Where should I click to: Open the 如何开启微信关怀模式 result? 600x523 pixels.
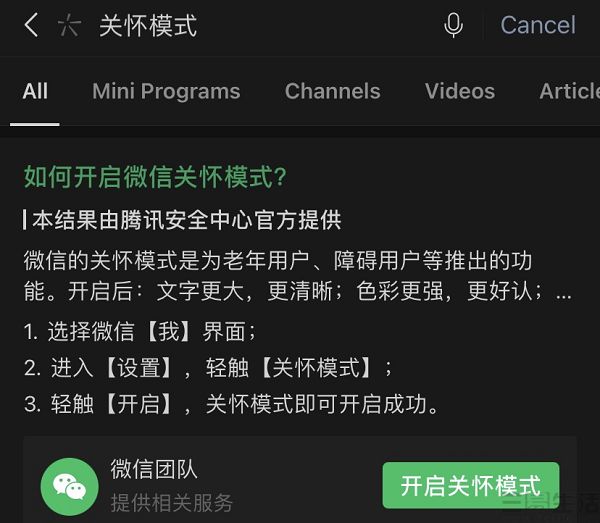point(156,177)
